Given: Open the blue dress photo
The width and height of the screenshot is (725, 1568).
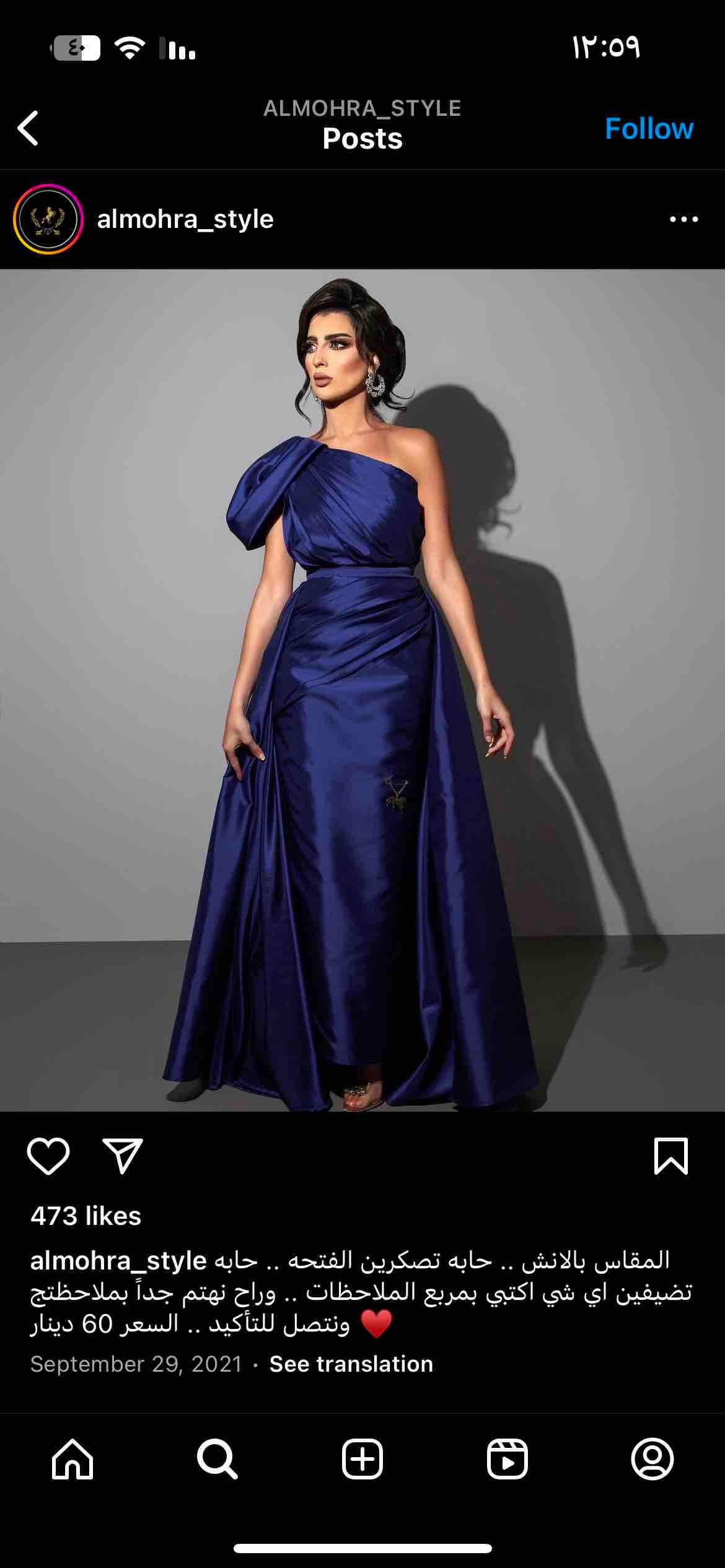Looking at the screenshot, I should click(x=362, y=690).
